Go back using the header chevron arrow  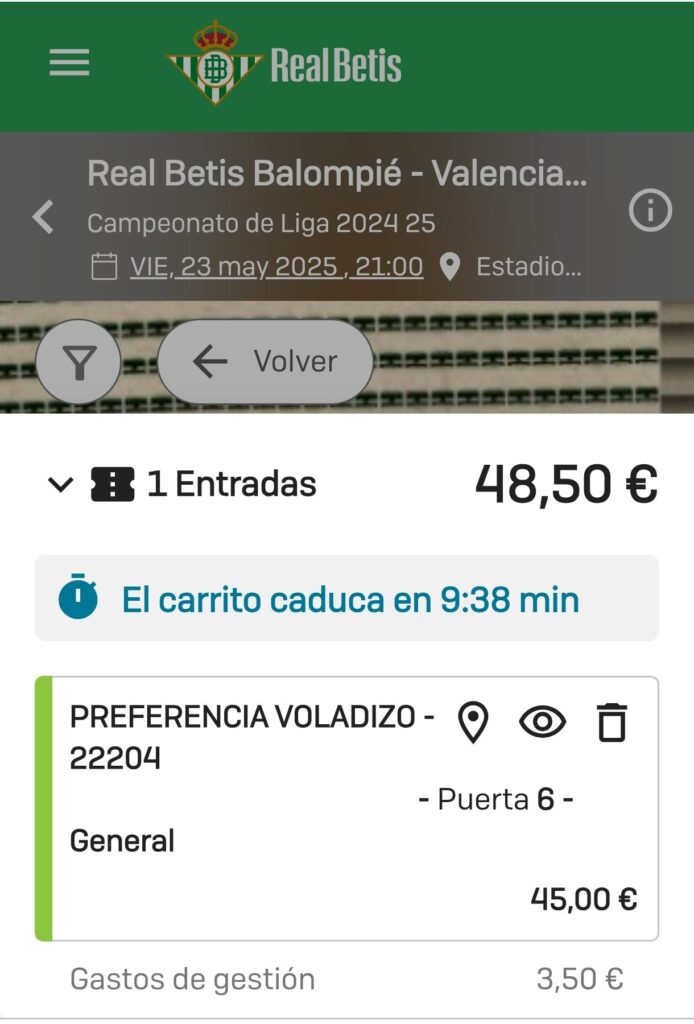coord(43,216)
